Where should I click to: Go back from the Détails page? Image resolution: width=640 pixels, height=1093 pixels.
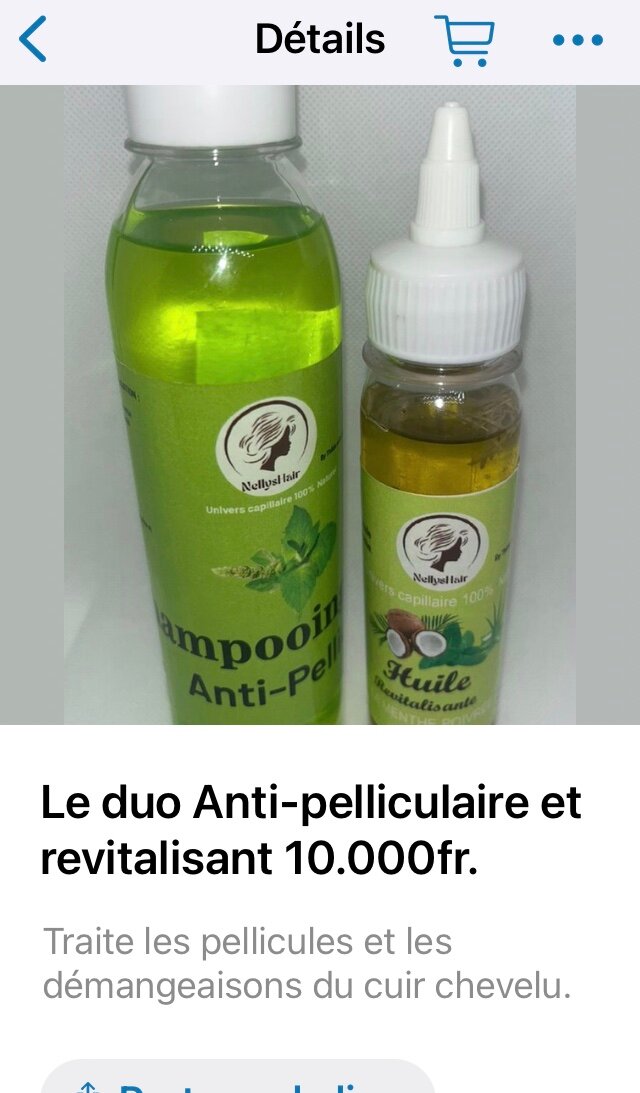pos(33,41)
